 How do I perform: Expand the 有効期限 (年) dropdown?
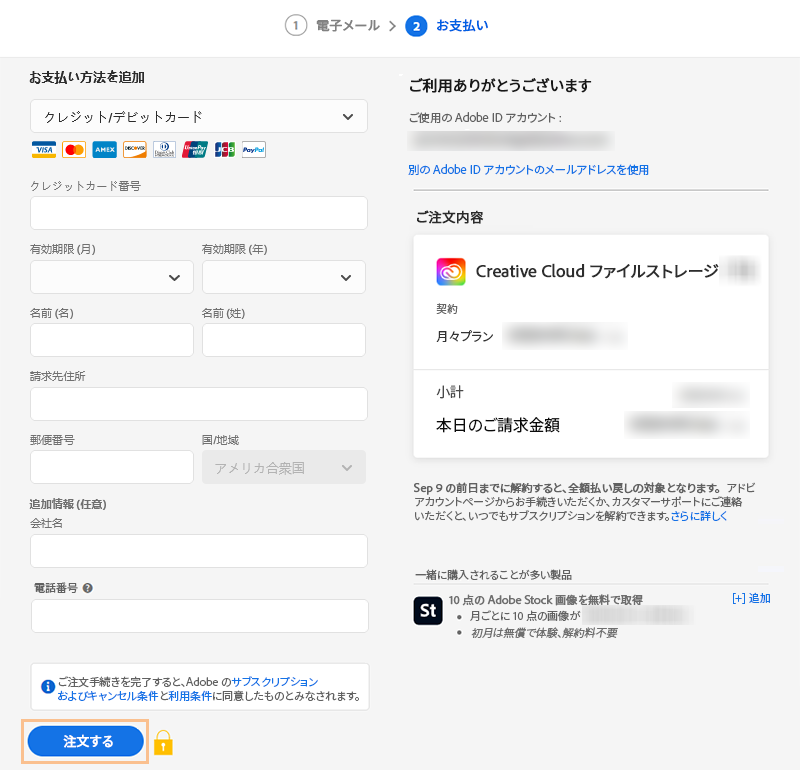(x=283, y=277)
